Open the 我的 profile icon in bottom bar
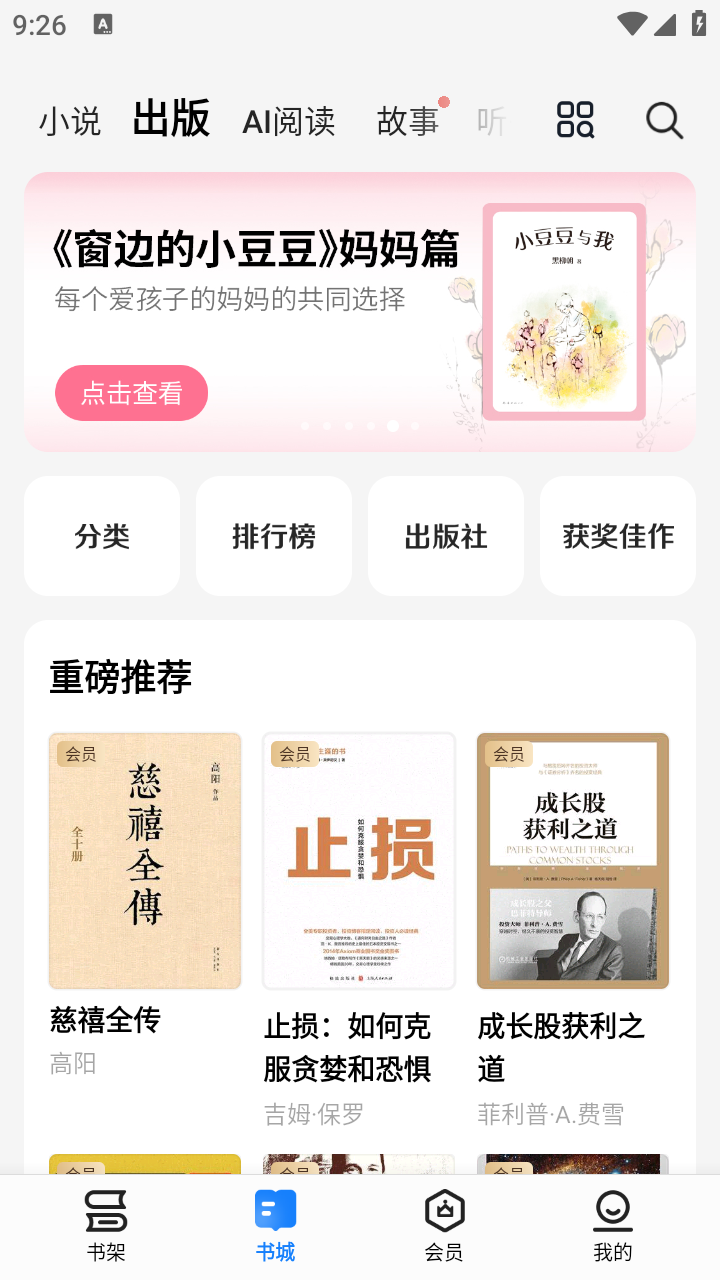This screenshot has width=720, height=1280. click(612, 1212)
